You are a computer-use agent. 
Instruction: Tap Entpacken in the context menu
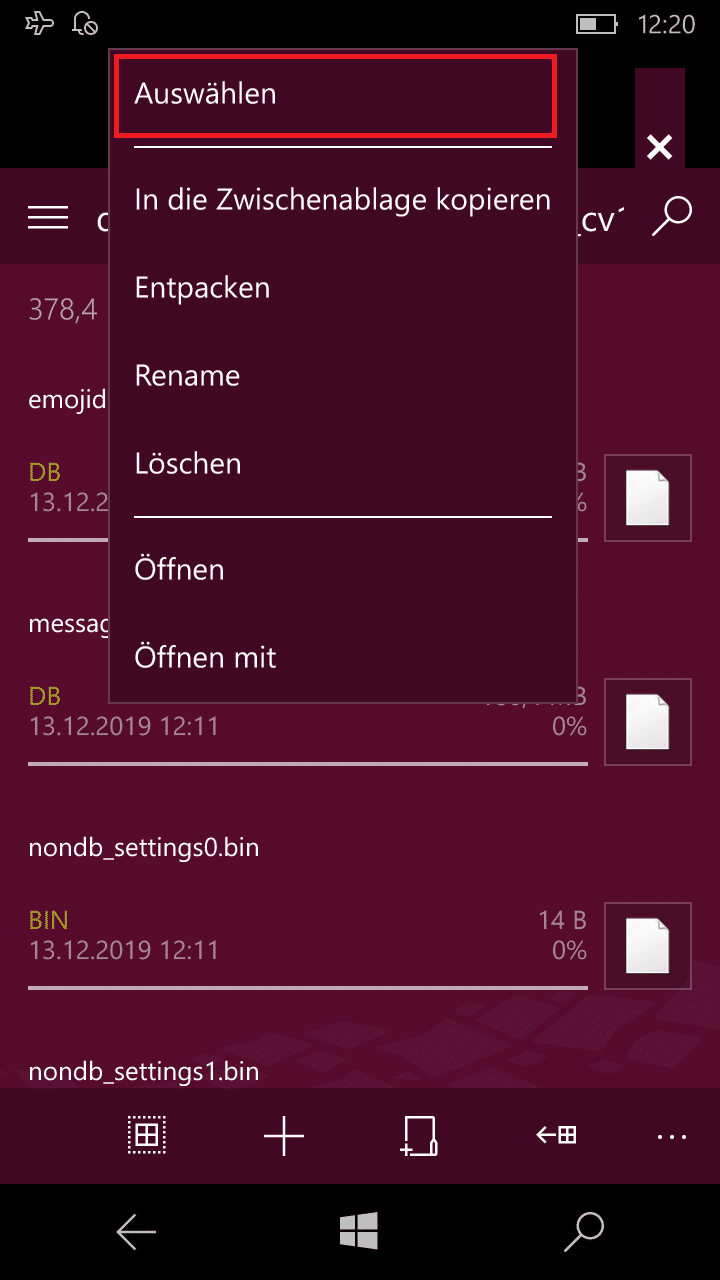click(x=343, y=288)
